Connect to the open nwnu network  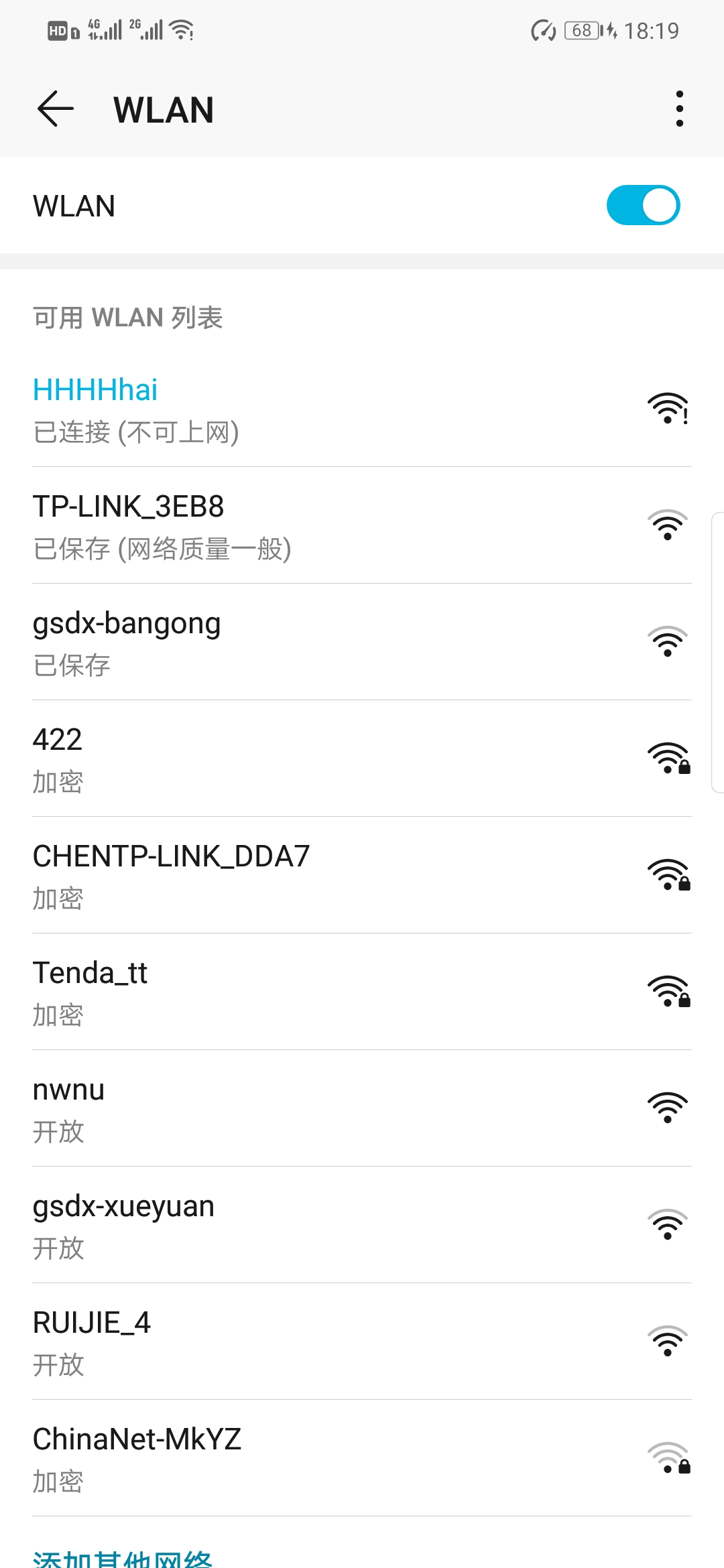coord(362,1108)
